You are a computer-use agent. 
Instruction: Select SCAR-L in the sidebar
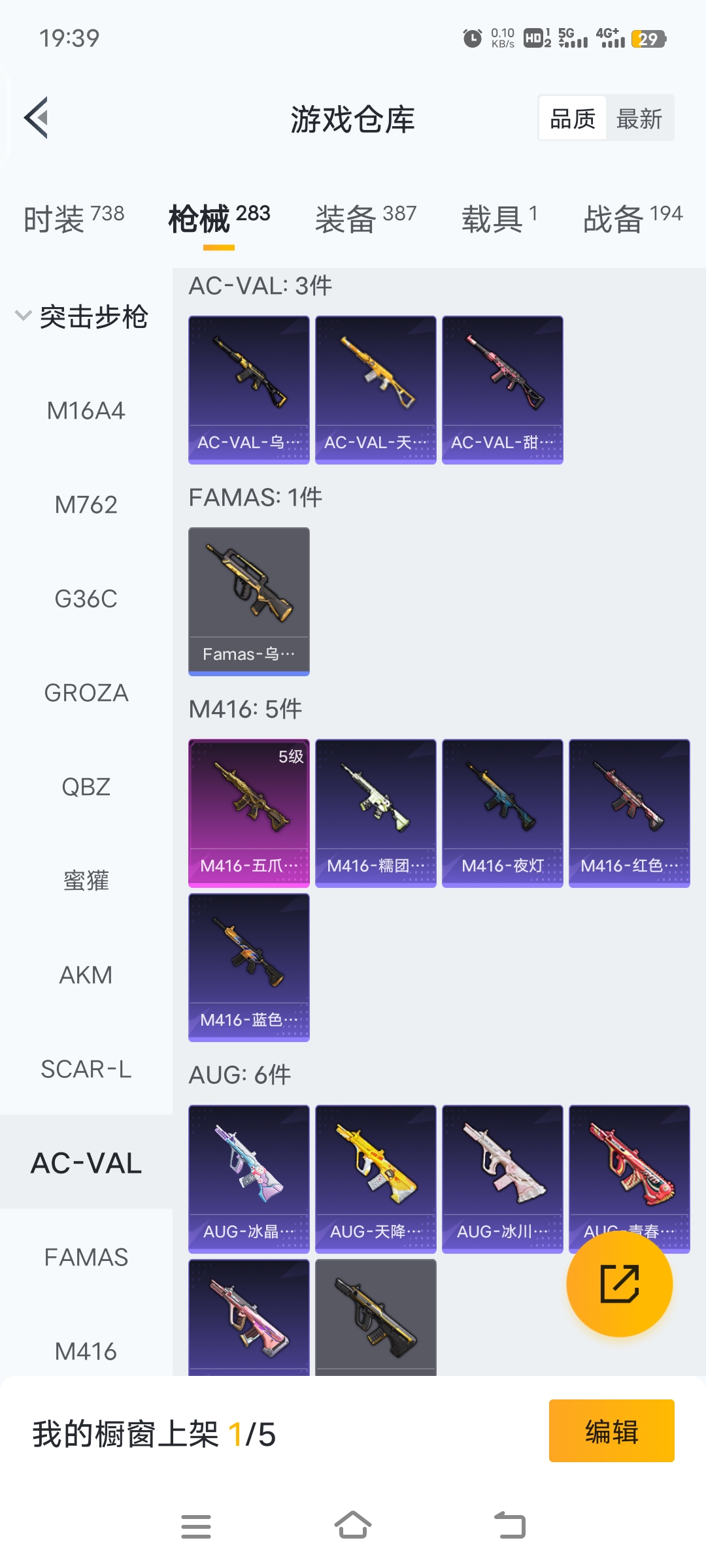coord(86,1070)
